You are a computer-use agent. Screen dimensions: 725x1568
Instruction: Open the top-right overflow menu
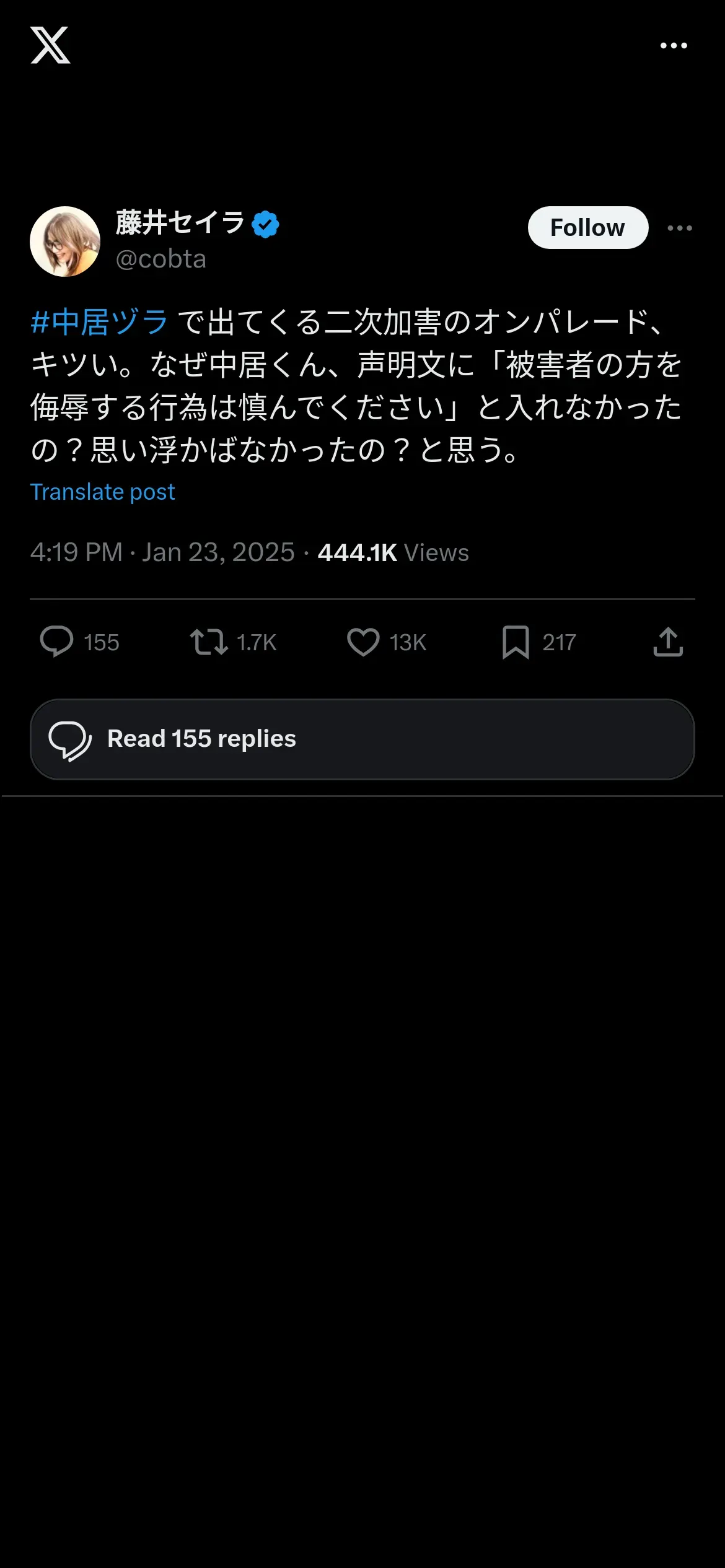[x=674, y=45]
